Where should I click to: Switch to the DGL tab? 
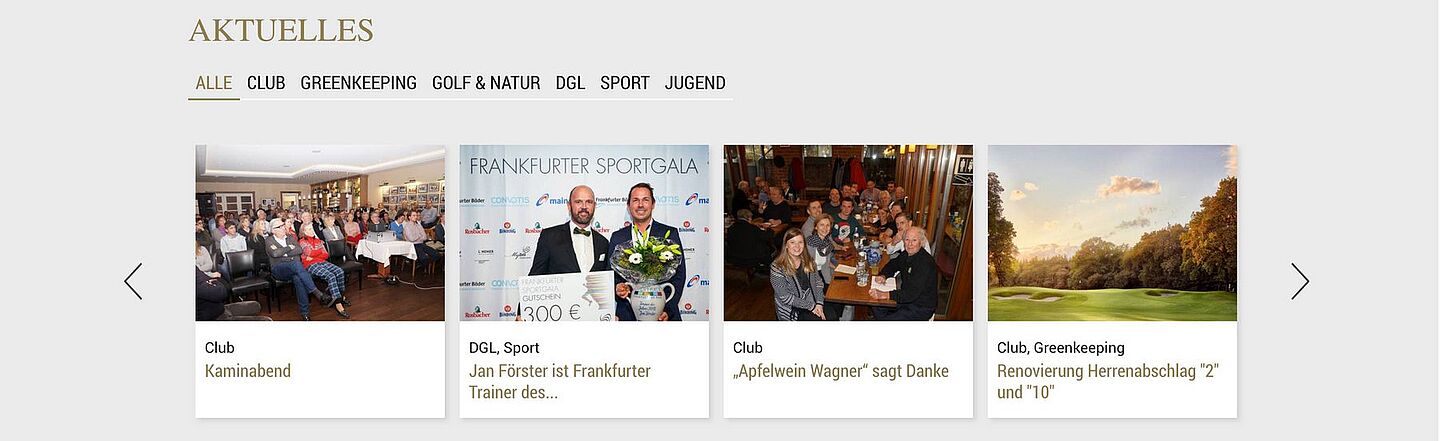570,83
